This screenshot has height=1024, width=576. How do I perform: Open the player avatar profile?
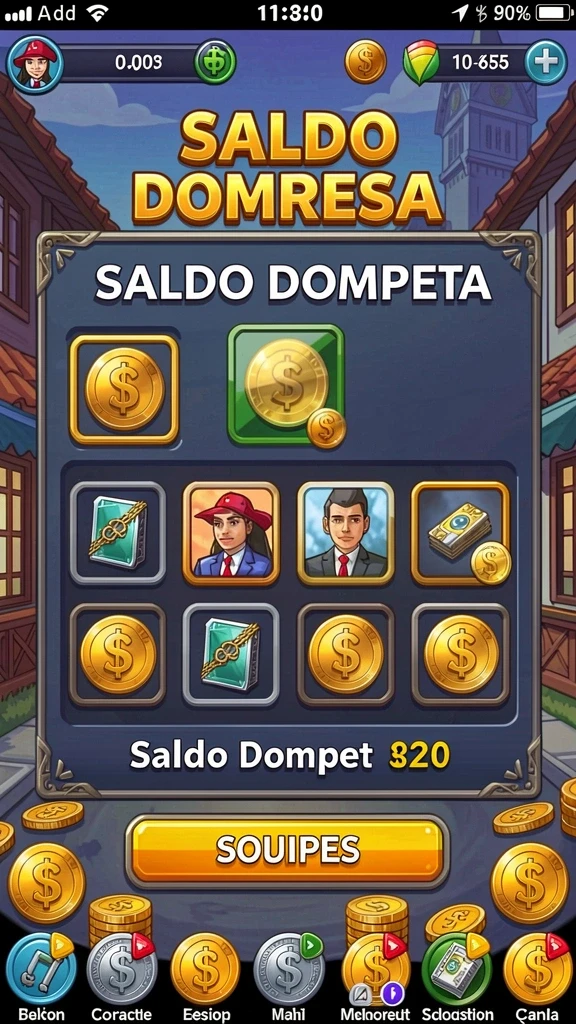[35, 65]
